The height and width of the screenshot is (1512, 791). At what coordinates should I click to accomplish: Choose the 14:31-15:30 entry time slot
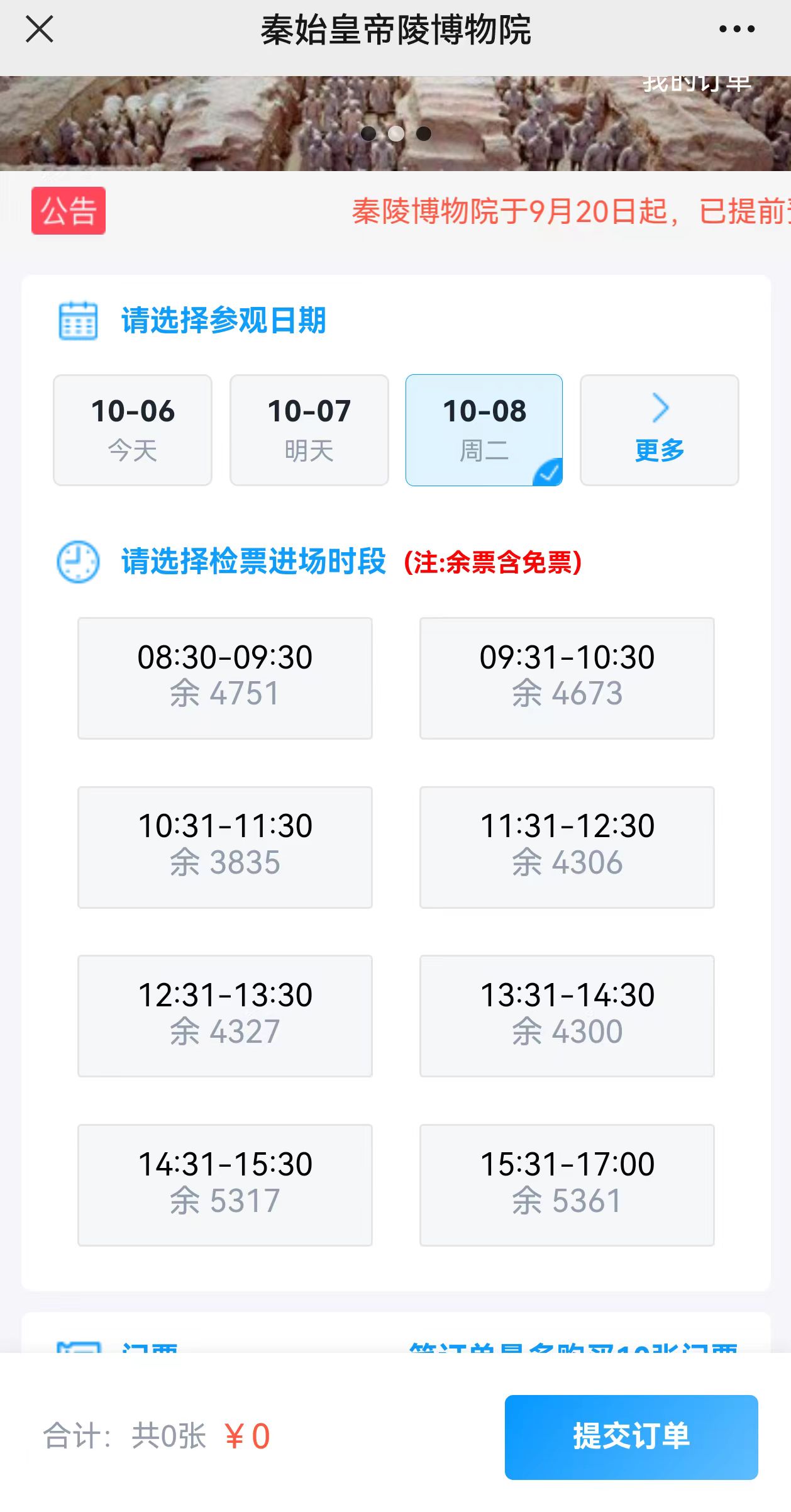pos(224,1184)
